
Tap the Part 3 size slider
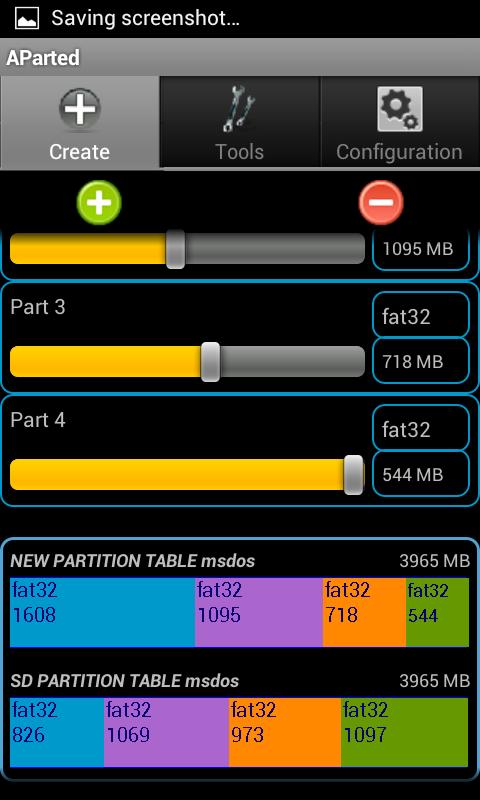click(x=187, y=362)
